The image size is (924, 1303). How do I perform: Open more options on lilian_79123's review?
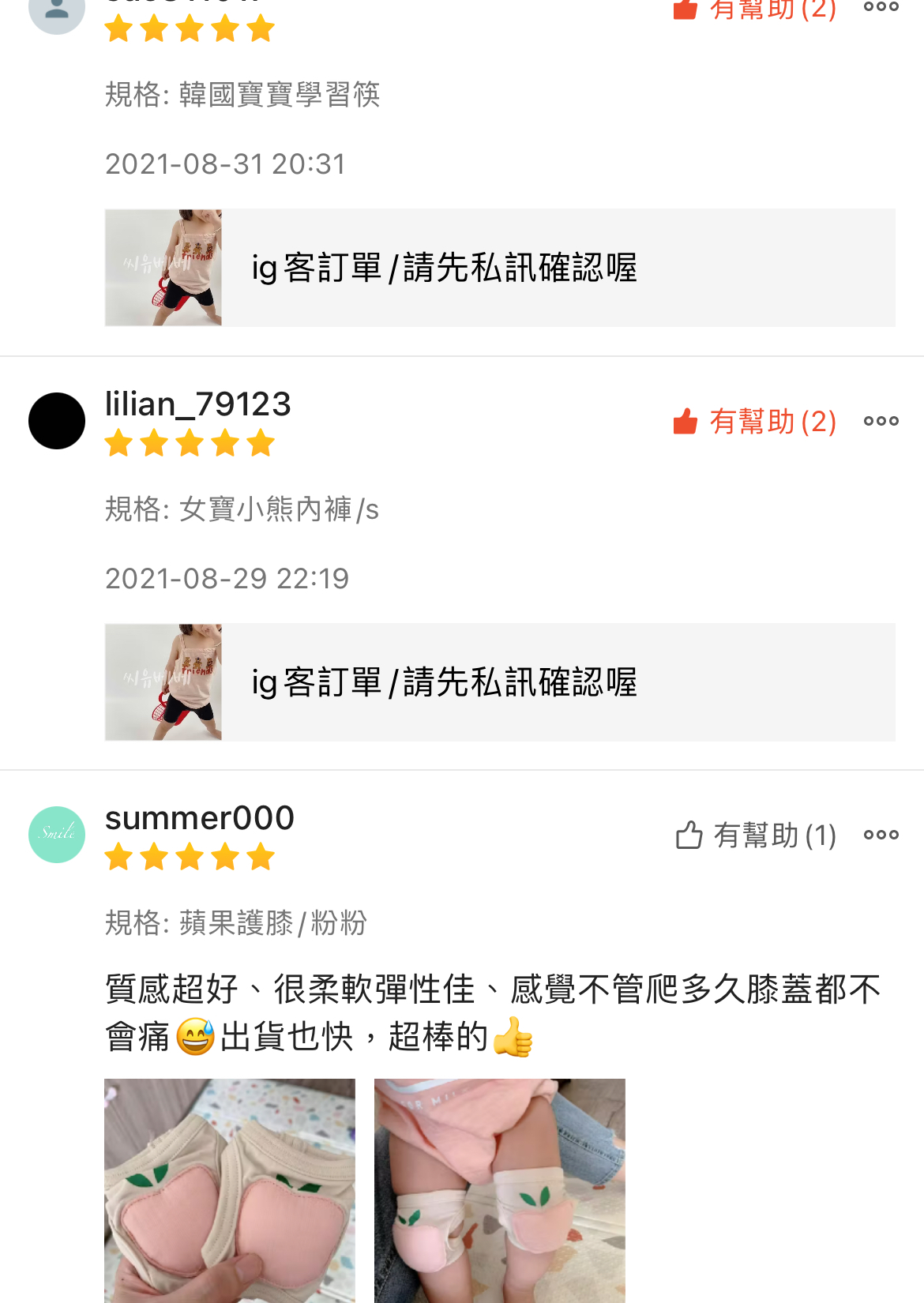(x=881, y=421)
